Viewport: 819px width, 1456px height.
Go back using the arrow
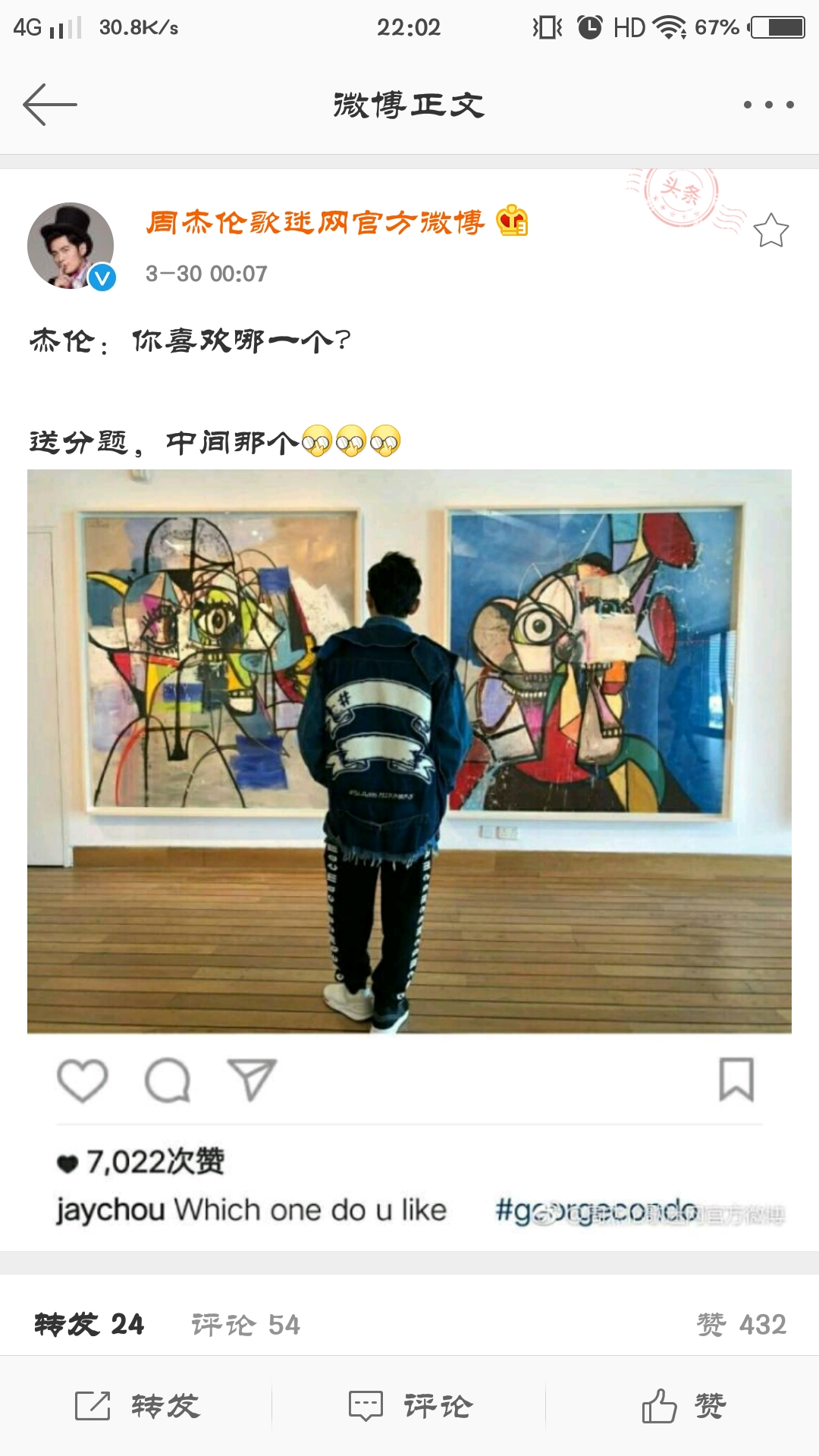(x=50, y=105)
